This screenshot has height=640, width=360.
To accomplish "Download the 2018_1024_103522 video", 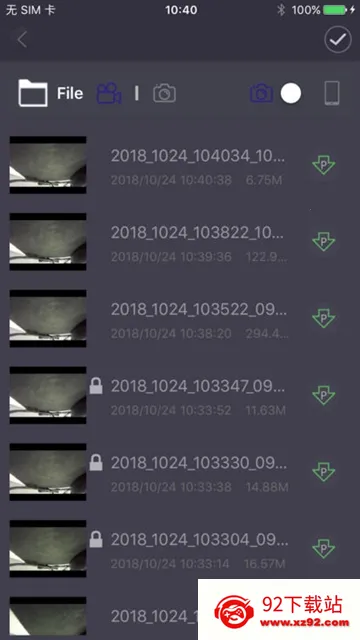I will pyautogui.click(x=324, y=318).
